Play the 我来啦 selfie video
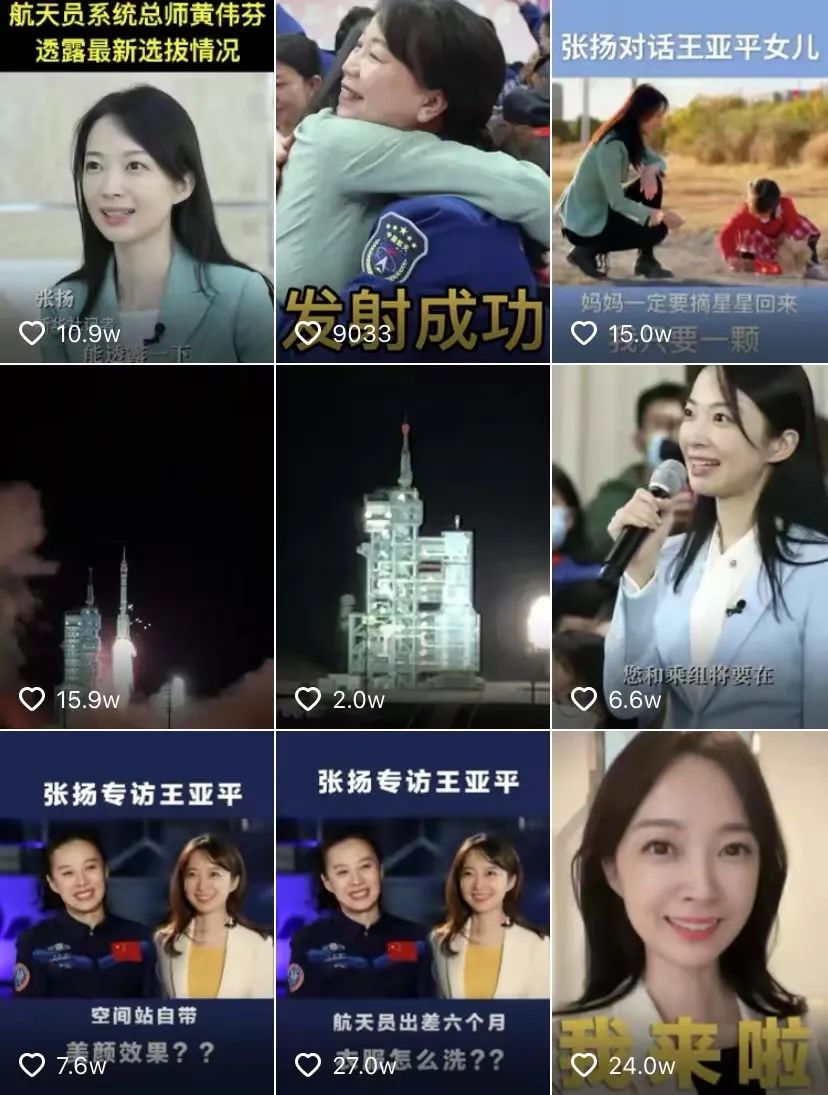 (x=690, y=910)
